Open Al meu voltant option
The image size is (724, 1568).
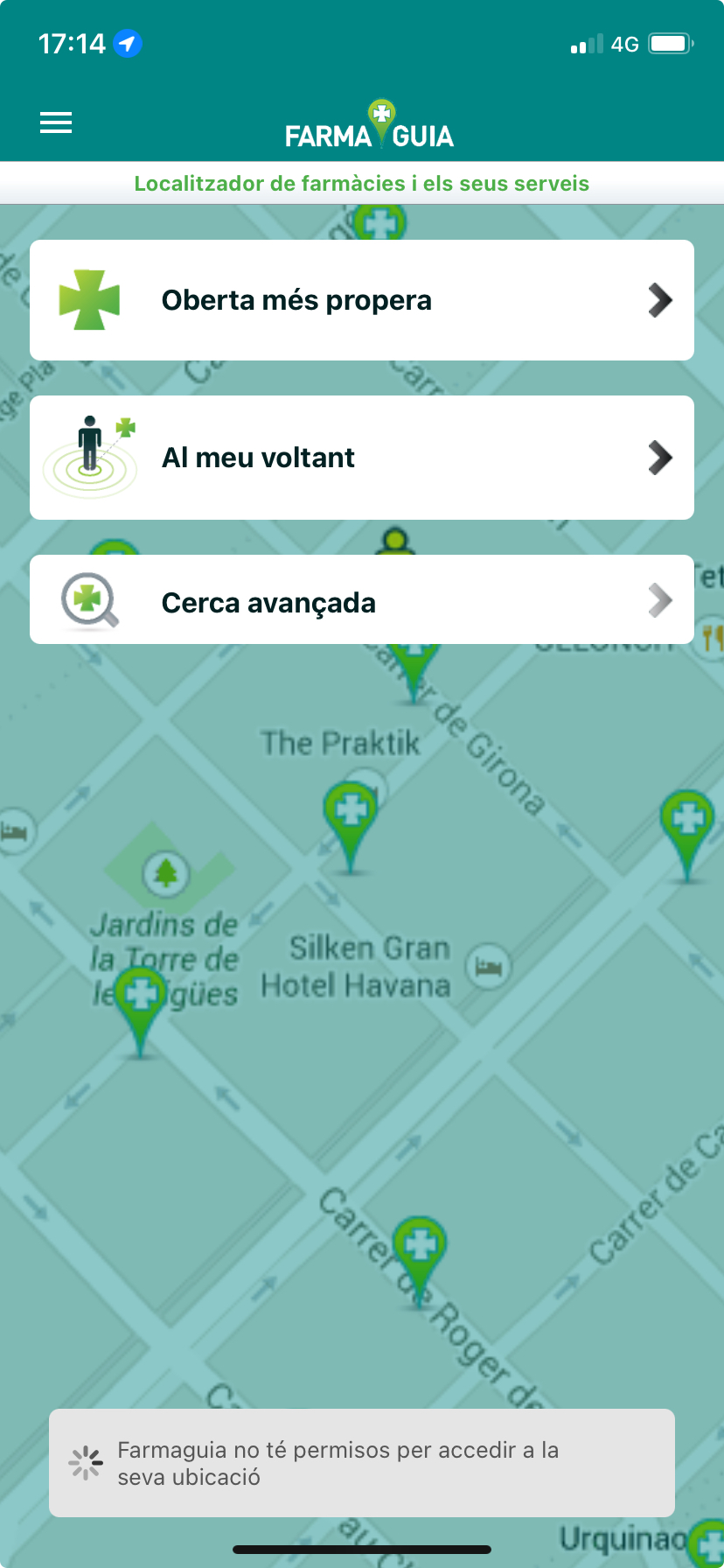[362, 458]
